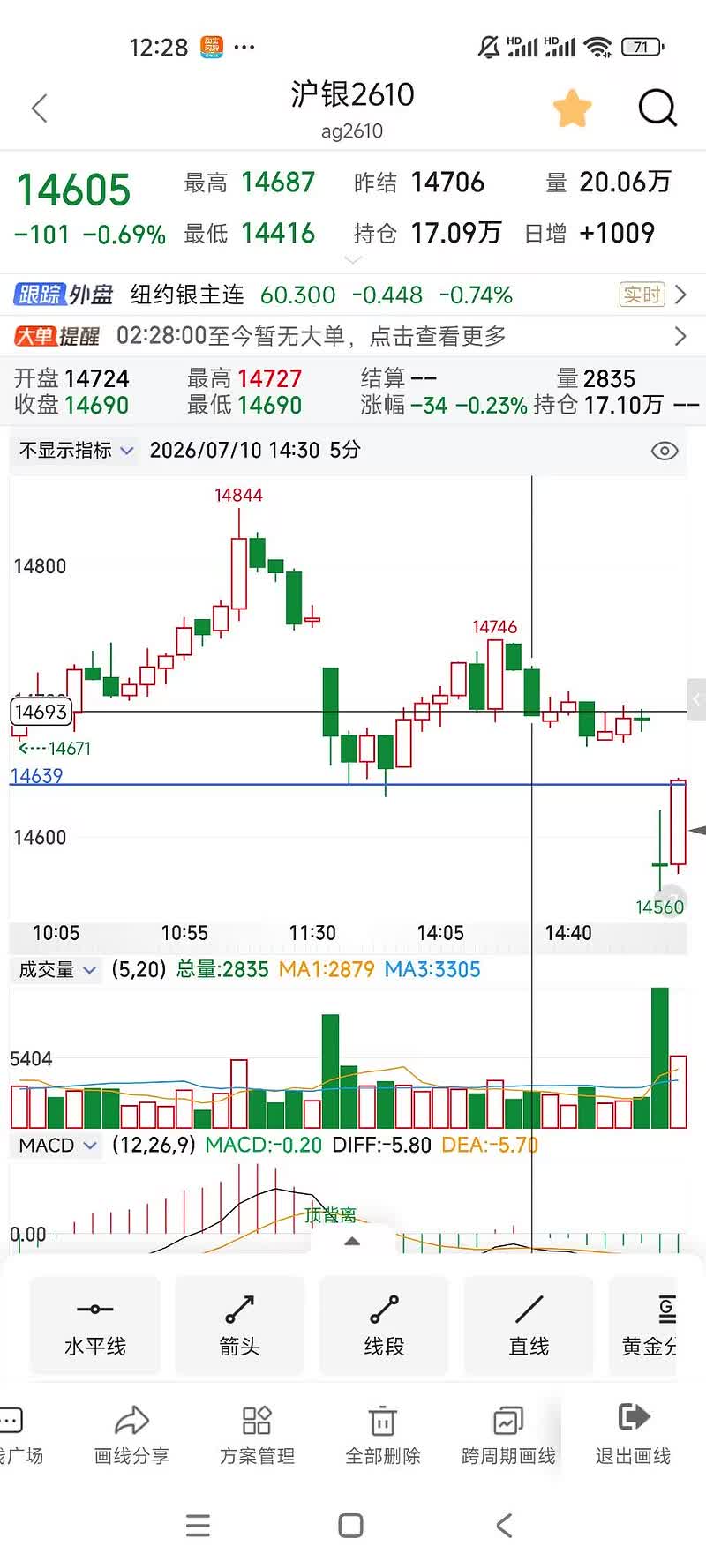Tap the system home button

pos(351,1526)
